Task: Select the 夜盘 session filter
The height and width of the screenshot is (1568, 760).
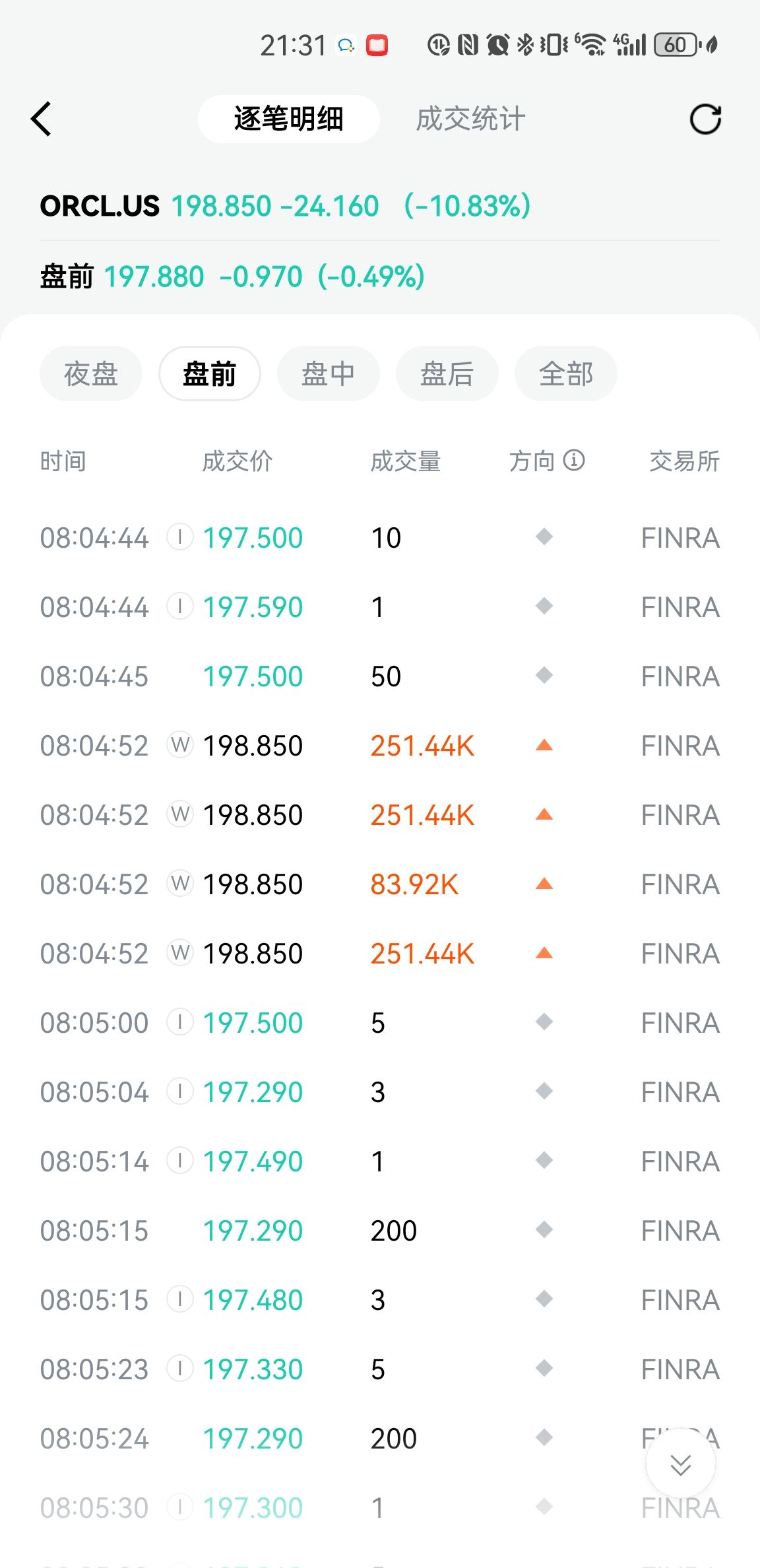Action: 91,374
